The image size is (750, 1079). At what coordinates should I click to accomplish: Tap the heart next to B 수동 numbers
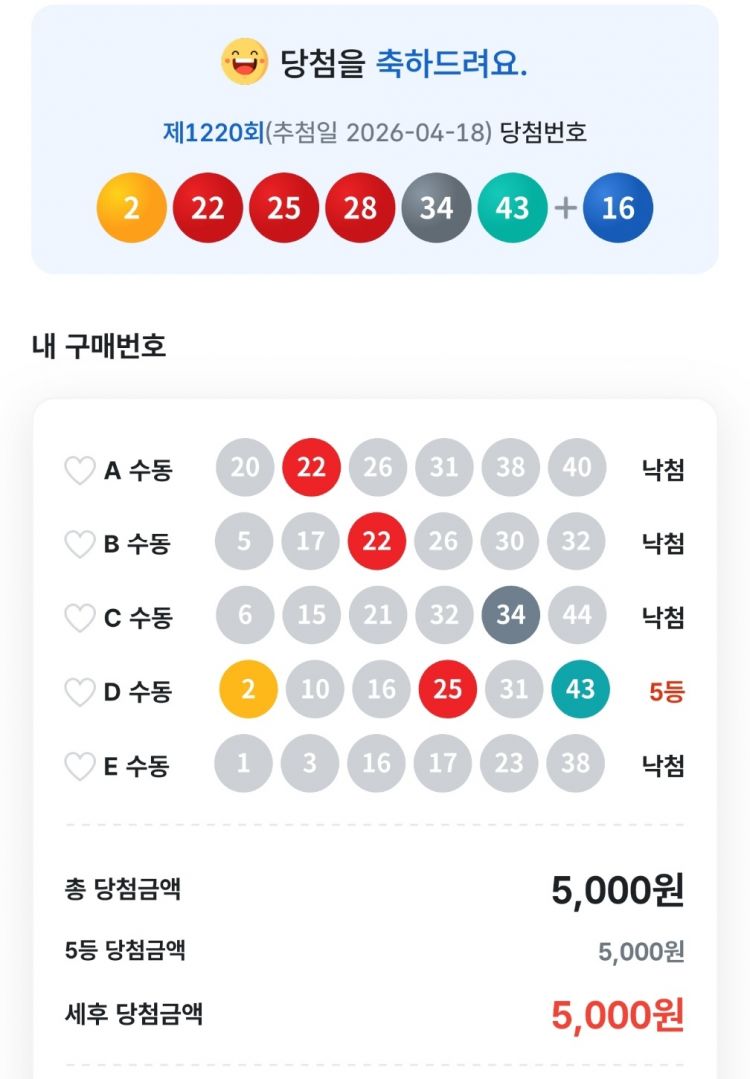click(80, 544)
